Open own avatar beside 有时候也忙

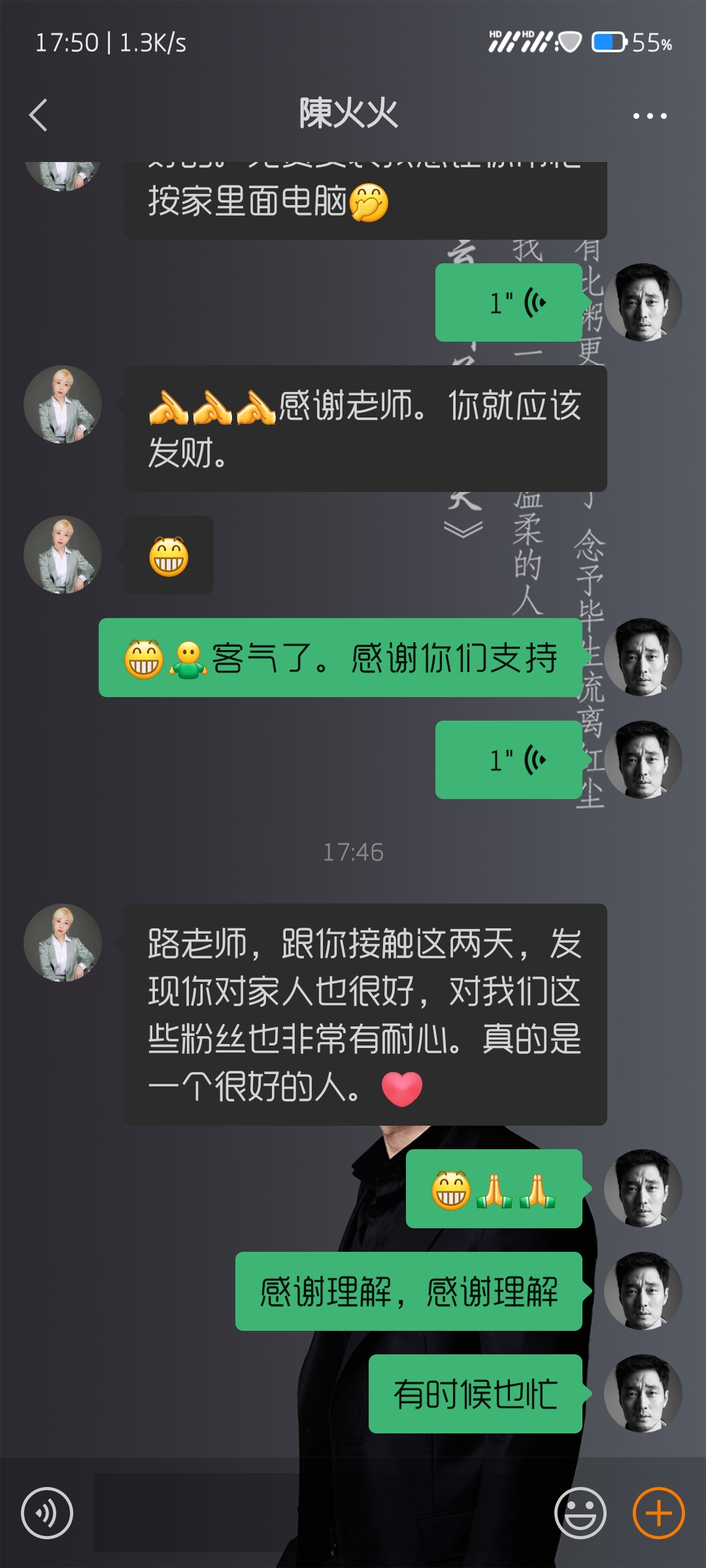[x=643, y=1394]
